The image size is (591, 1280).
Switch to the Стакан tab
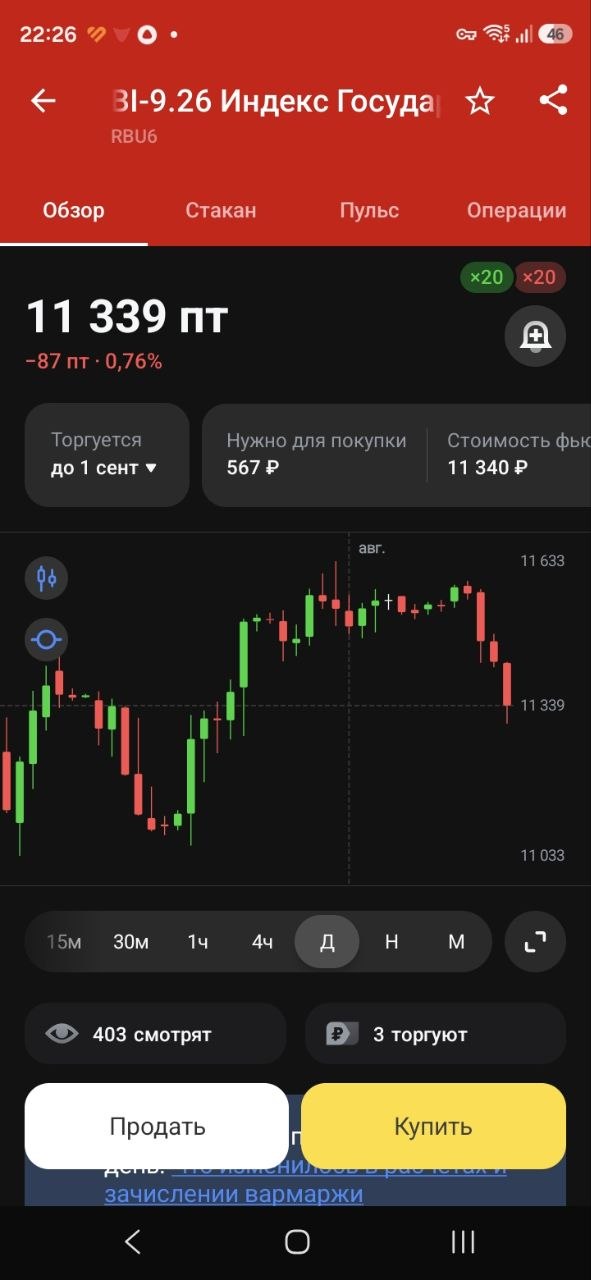[221, 210]
